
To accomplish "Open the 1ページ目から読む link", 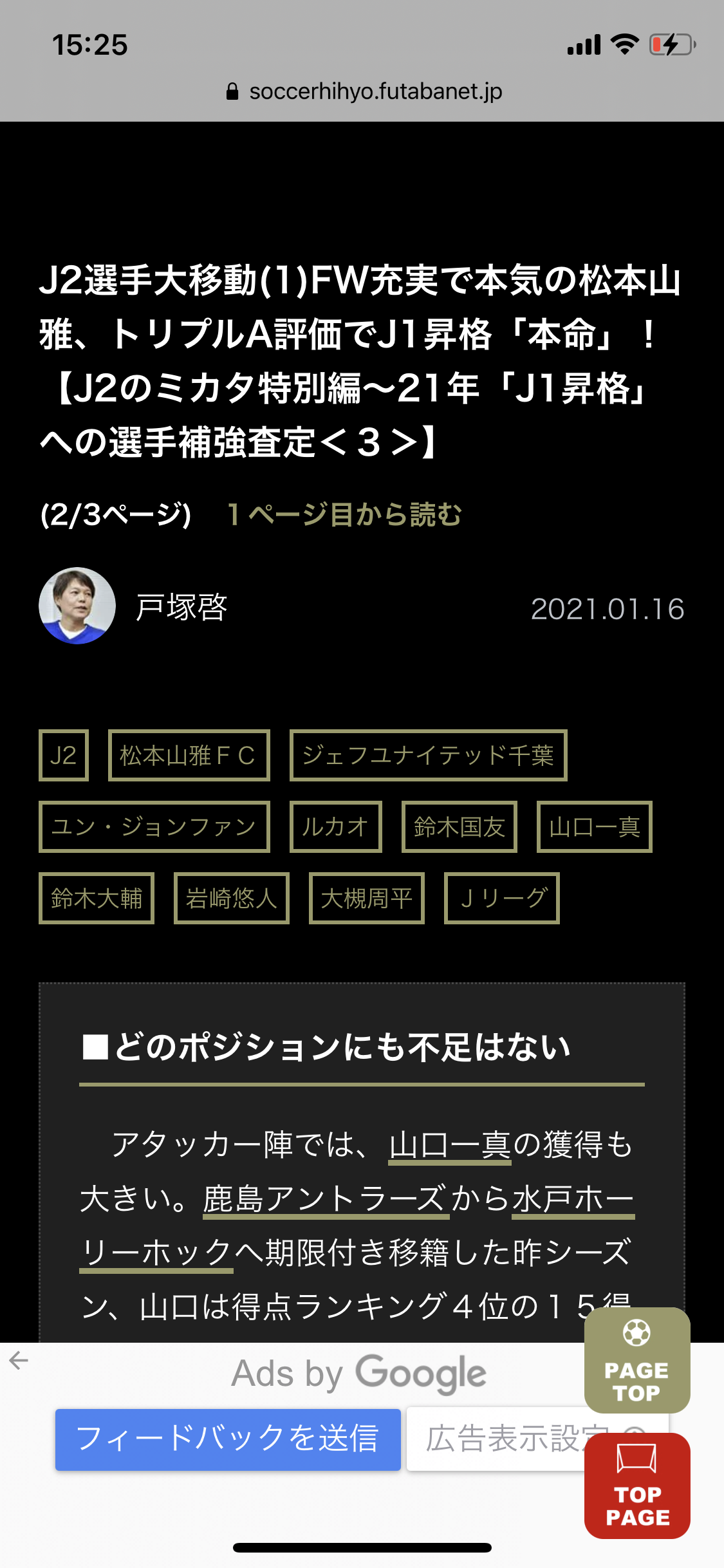I will point(344,515).
